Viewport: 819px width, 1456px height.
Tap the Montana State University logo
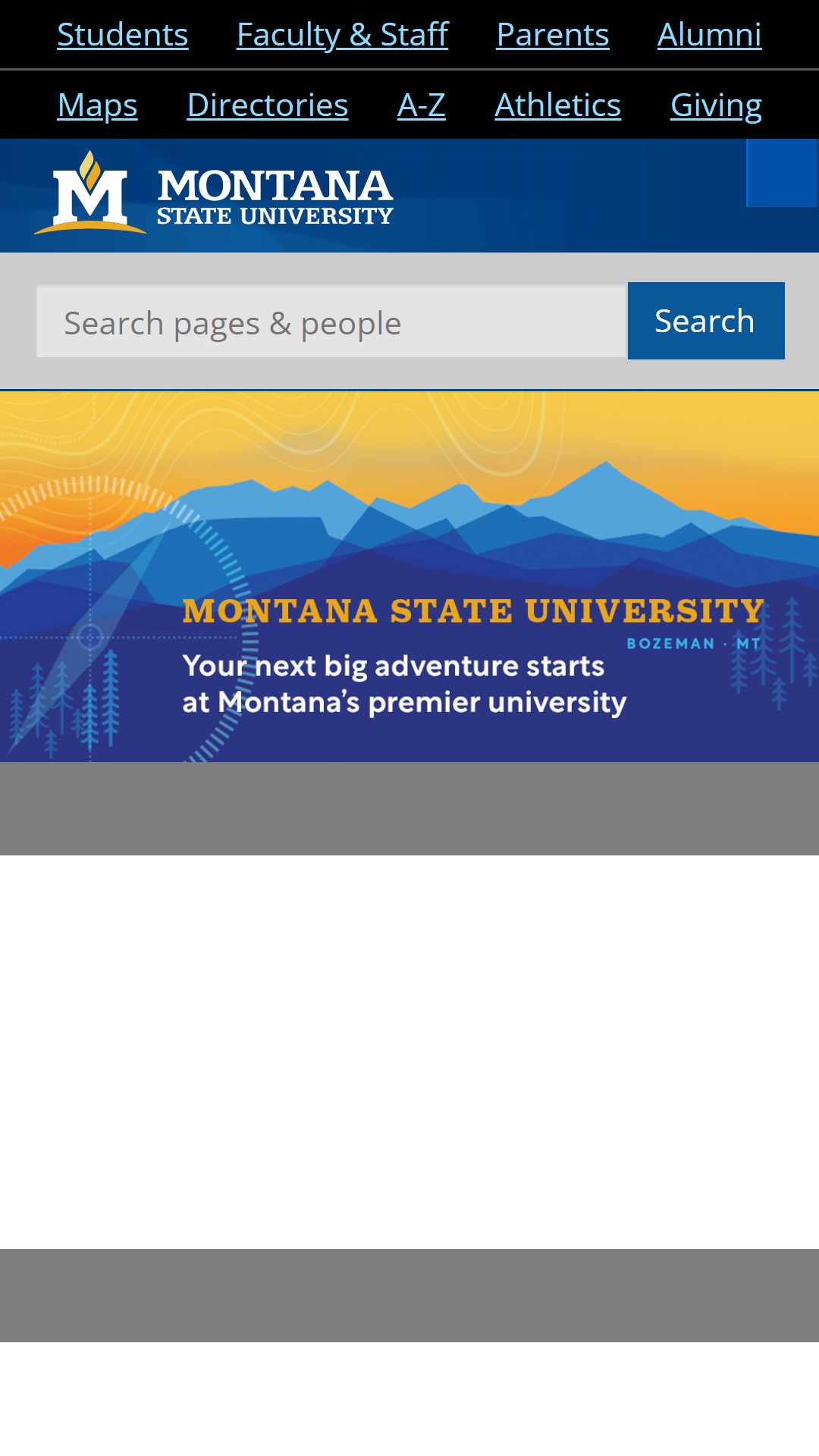click(x=214, y=193)
